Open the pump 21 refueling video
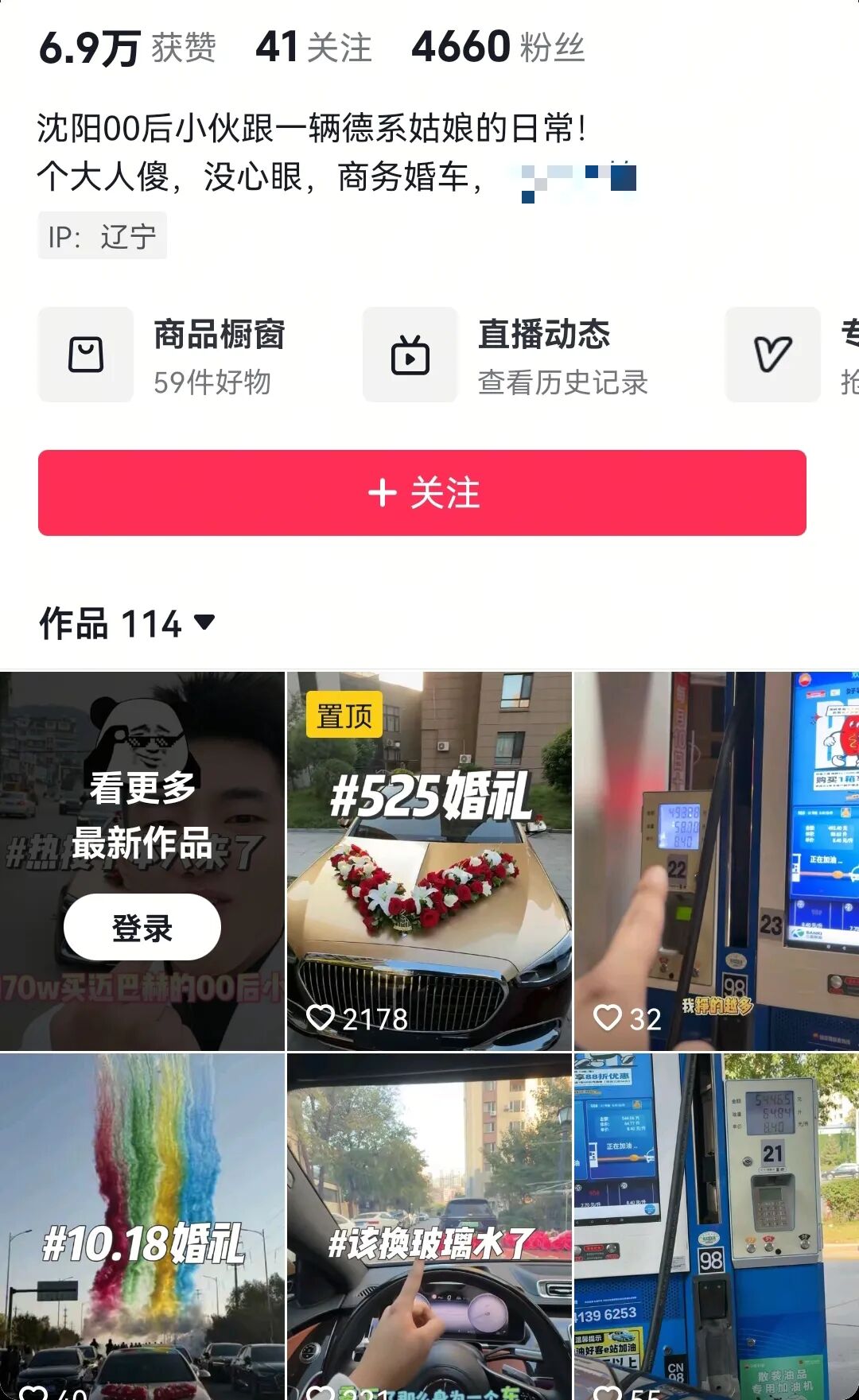The image size is (859, 1400). (716, 1224)
